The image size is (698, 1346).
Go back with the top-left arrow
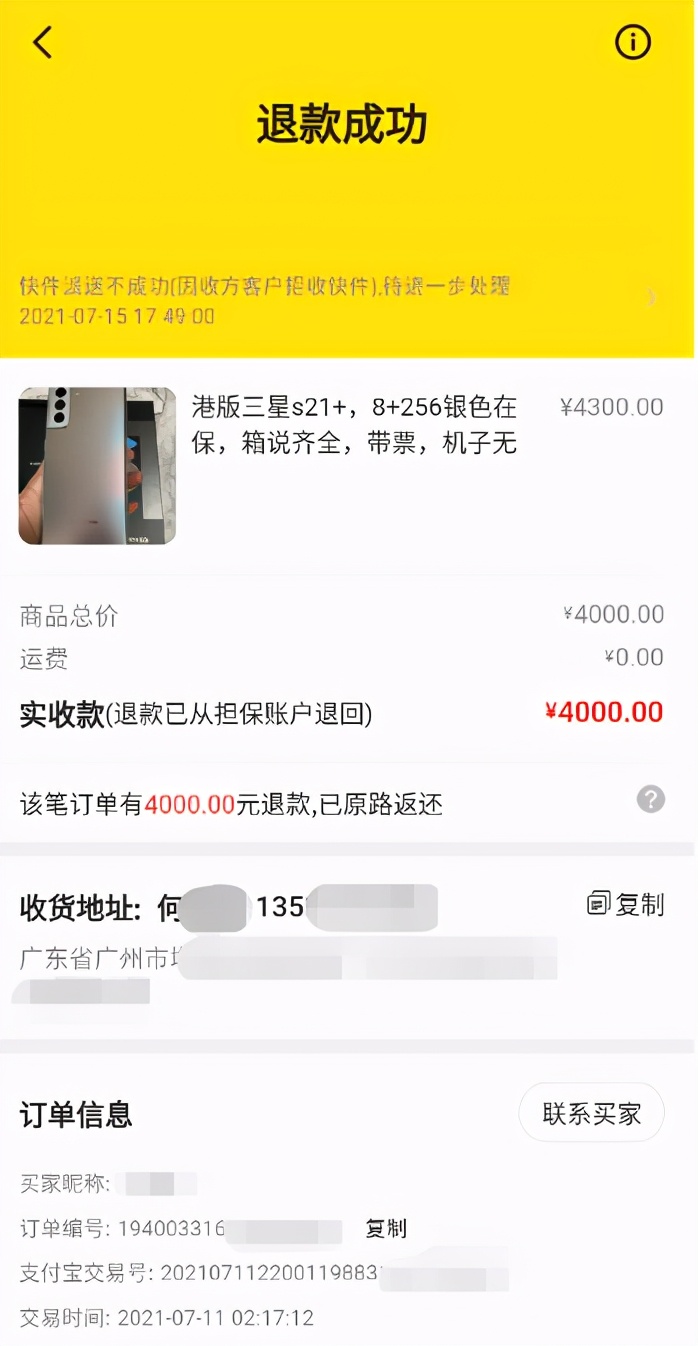tap(42, 43)
